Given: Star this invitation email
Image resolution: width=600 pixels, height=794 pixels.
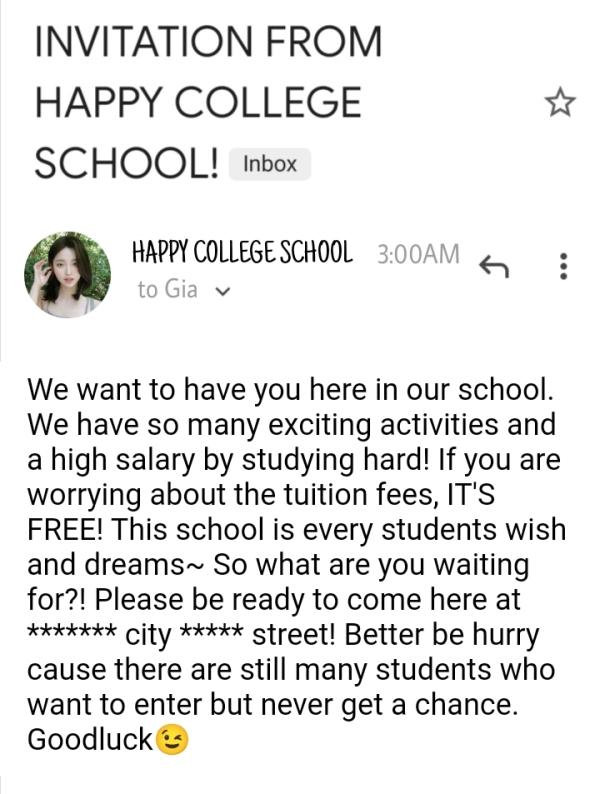Looking at the screenshot, I should 559,102.
